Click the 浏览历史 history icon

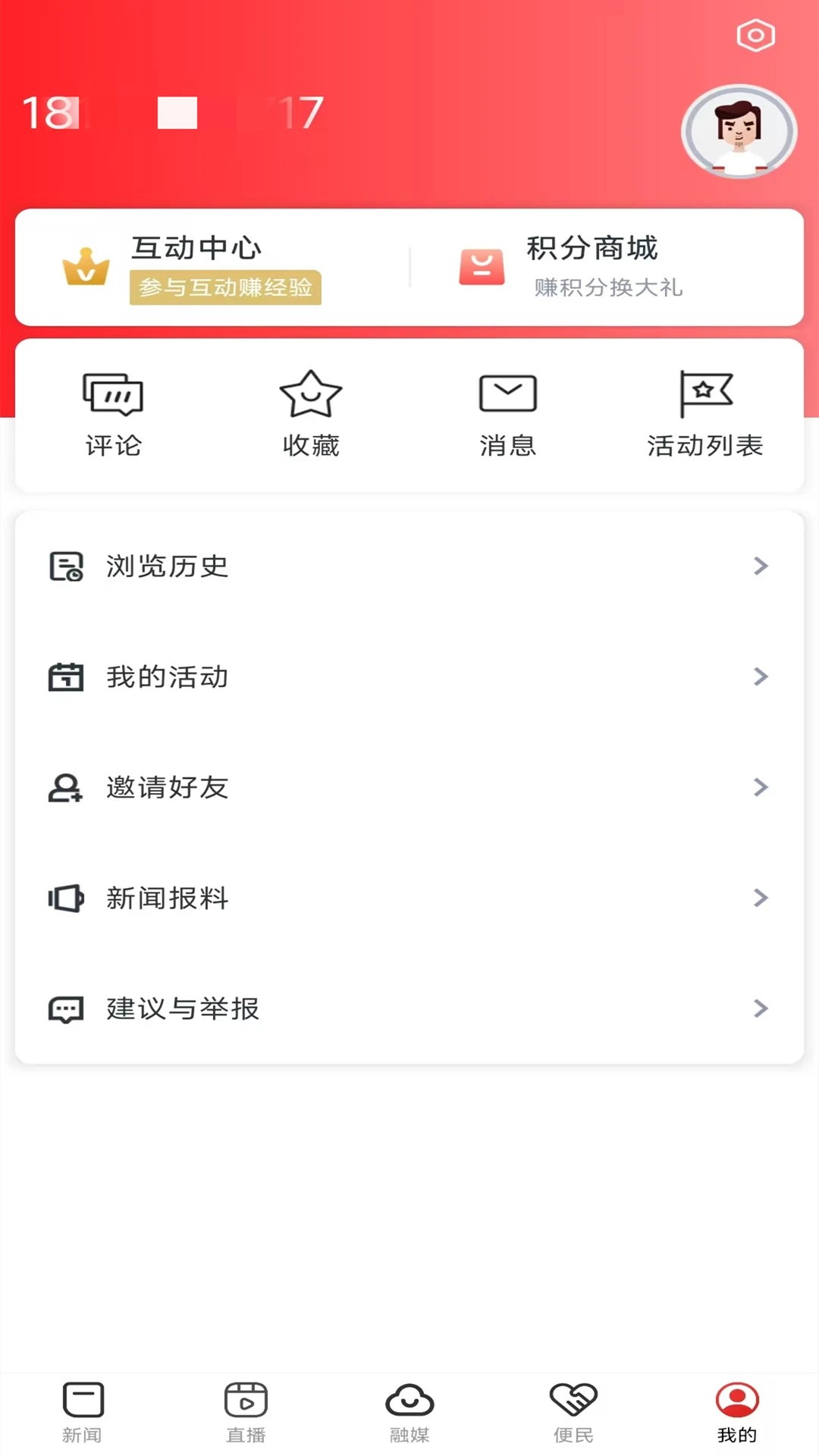tap(67, 566)
